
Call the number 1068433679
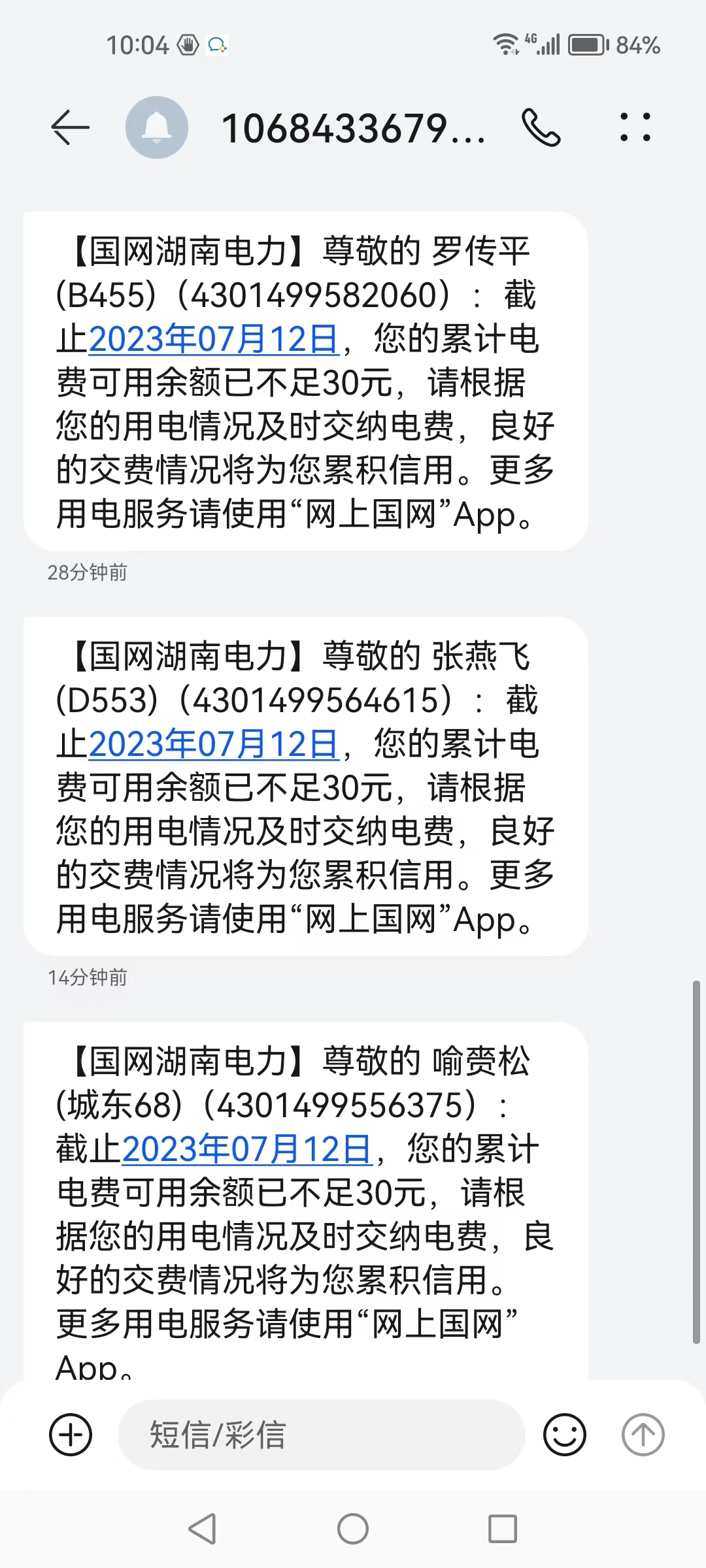541,127
